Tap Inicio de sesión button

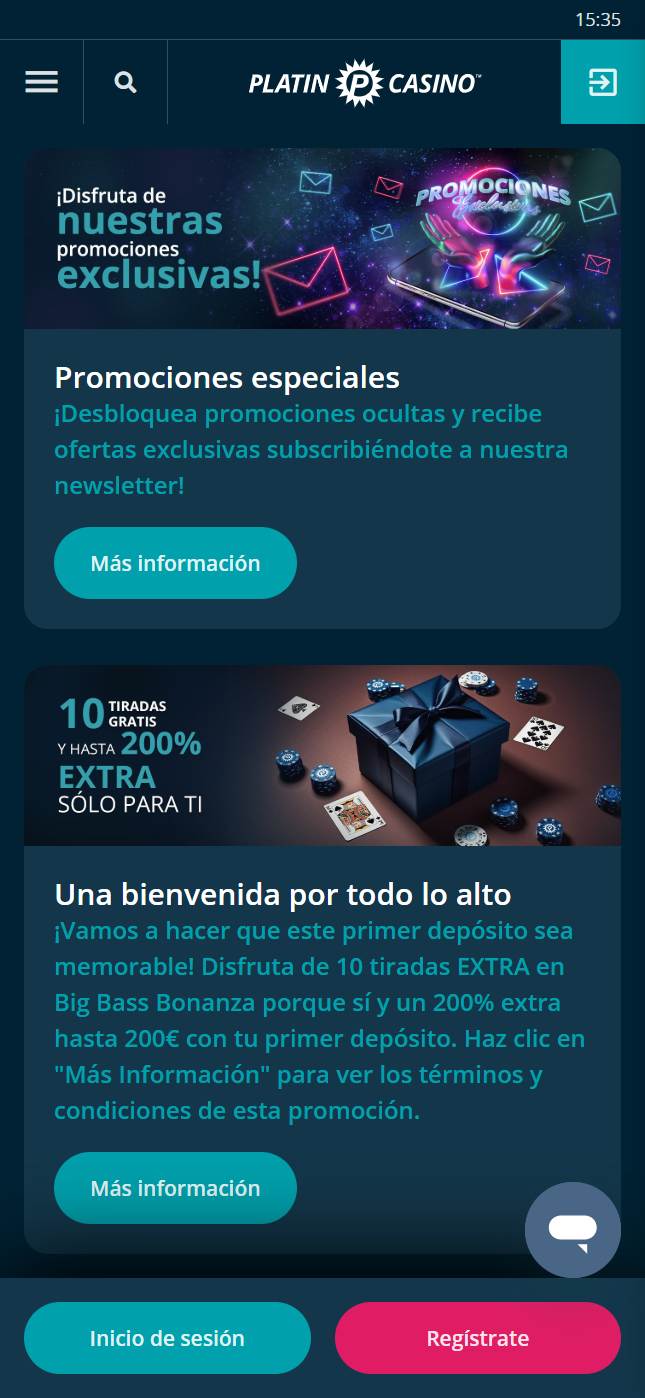click(x=167, y=1338)
